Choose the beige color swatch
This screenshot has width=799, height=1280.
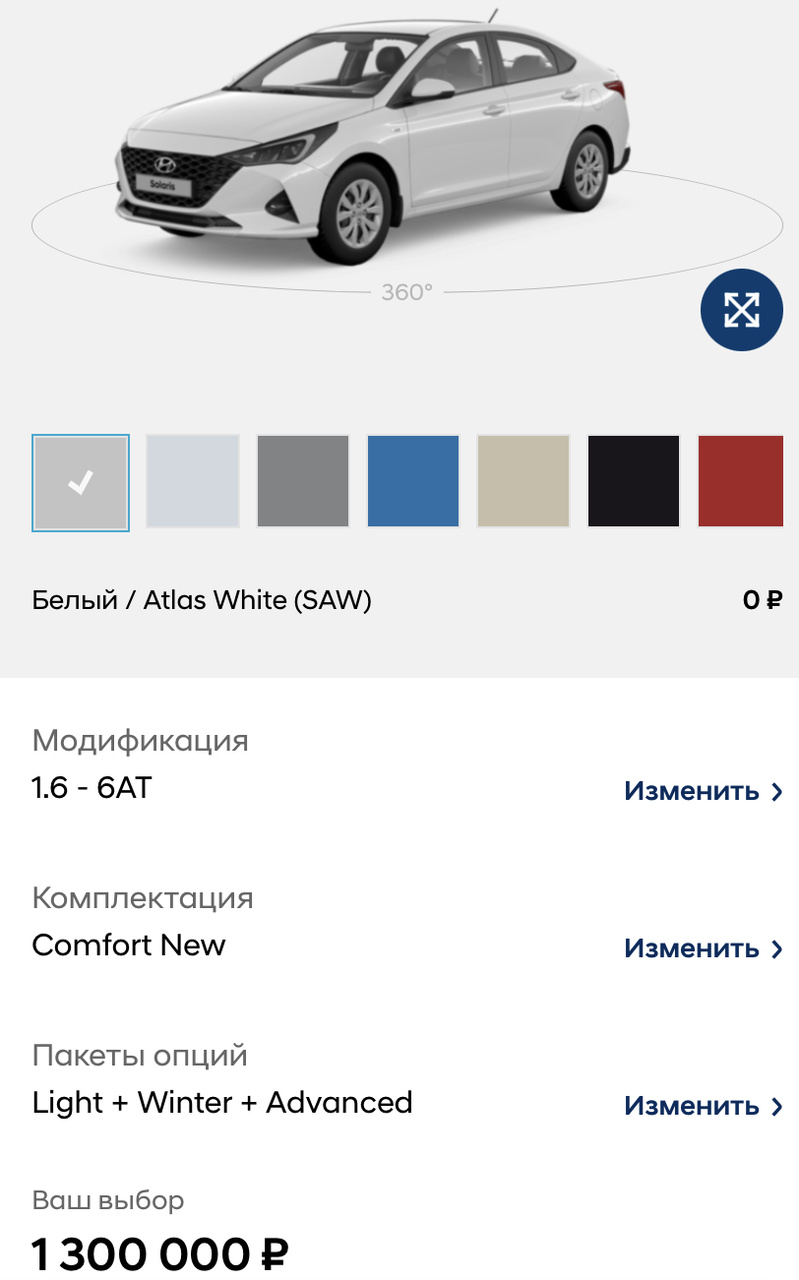point(523,481)
